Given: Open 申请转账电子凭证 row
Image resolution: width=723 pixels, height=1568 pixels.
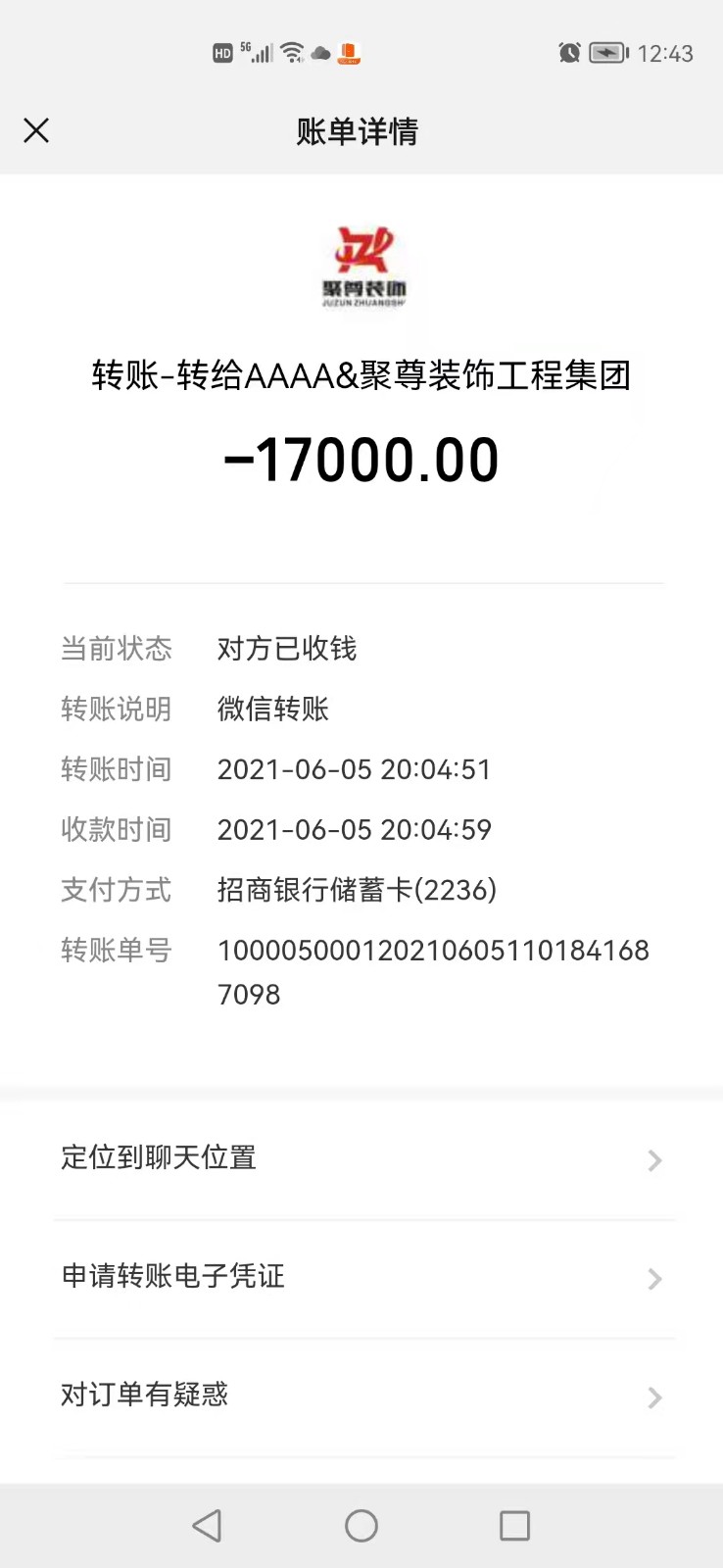Looking at the screenshot, I should 361,1277.
